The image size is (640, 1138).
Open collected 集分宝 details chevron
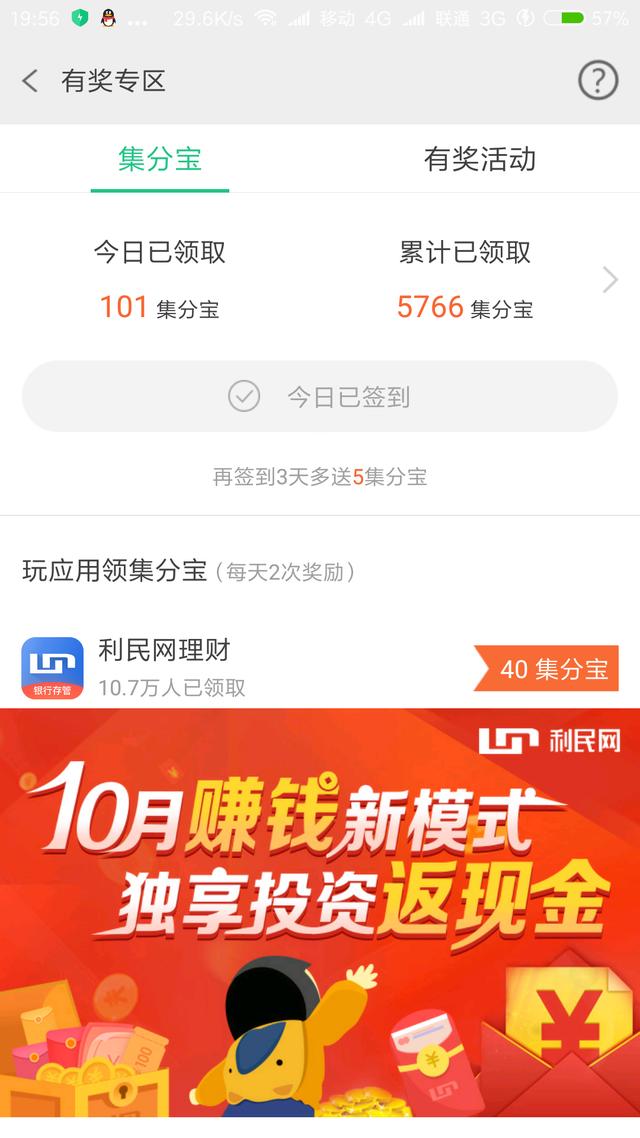610,280
